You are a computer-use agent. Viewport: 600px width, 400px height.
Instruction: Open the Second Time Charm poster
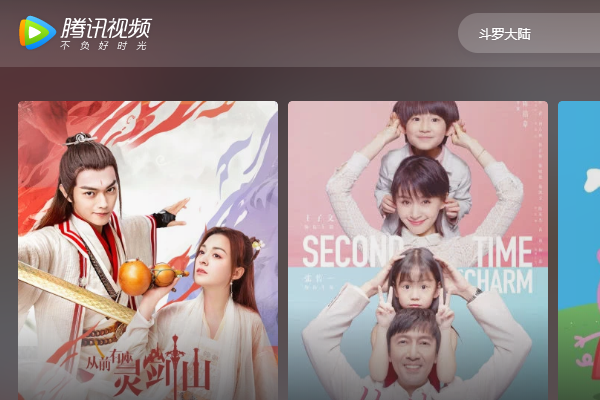point(418,250)
